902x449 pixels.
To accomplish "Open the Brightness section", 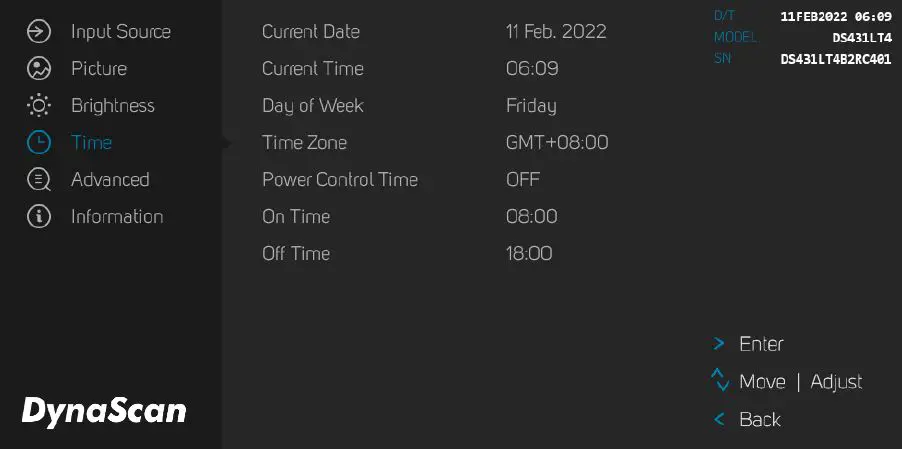I will point(112,106).
